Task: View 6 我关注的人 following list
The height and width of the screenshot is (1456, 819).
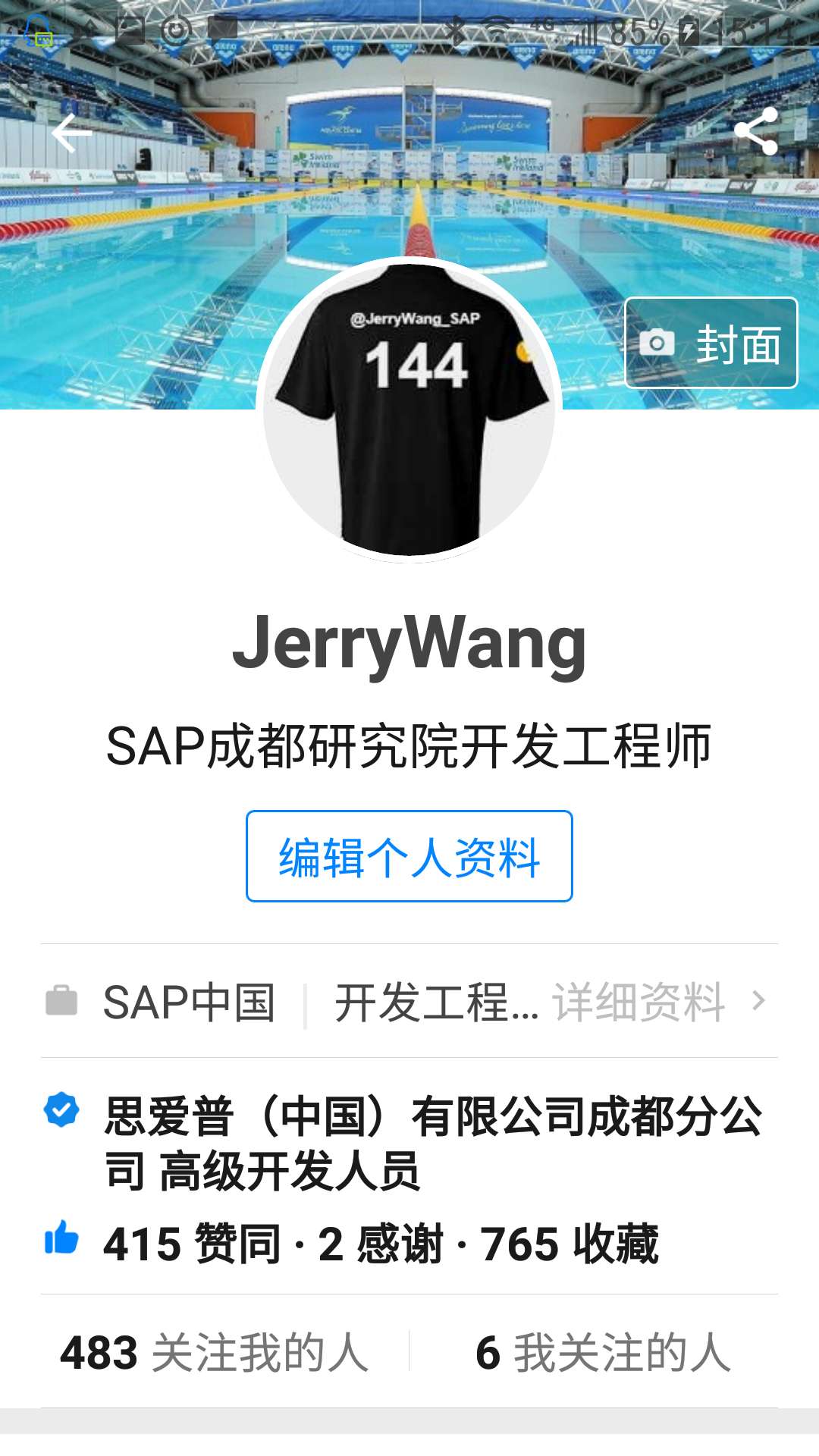Action: (x=603, y=1352)
